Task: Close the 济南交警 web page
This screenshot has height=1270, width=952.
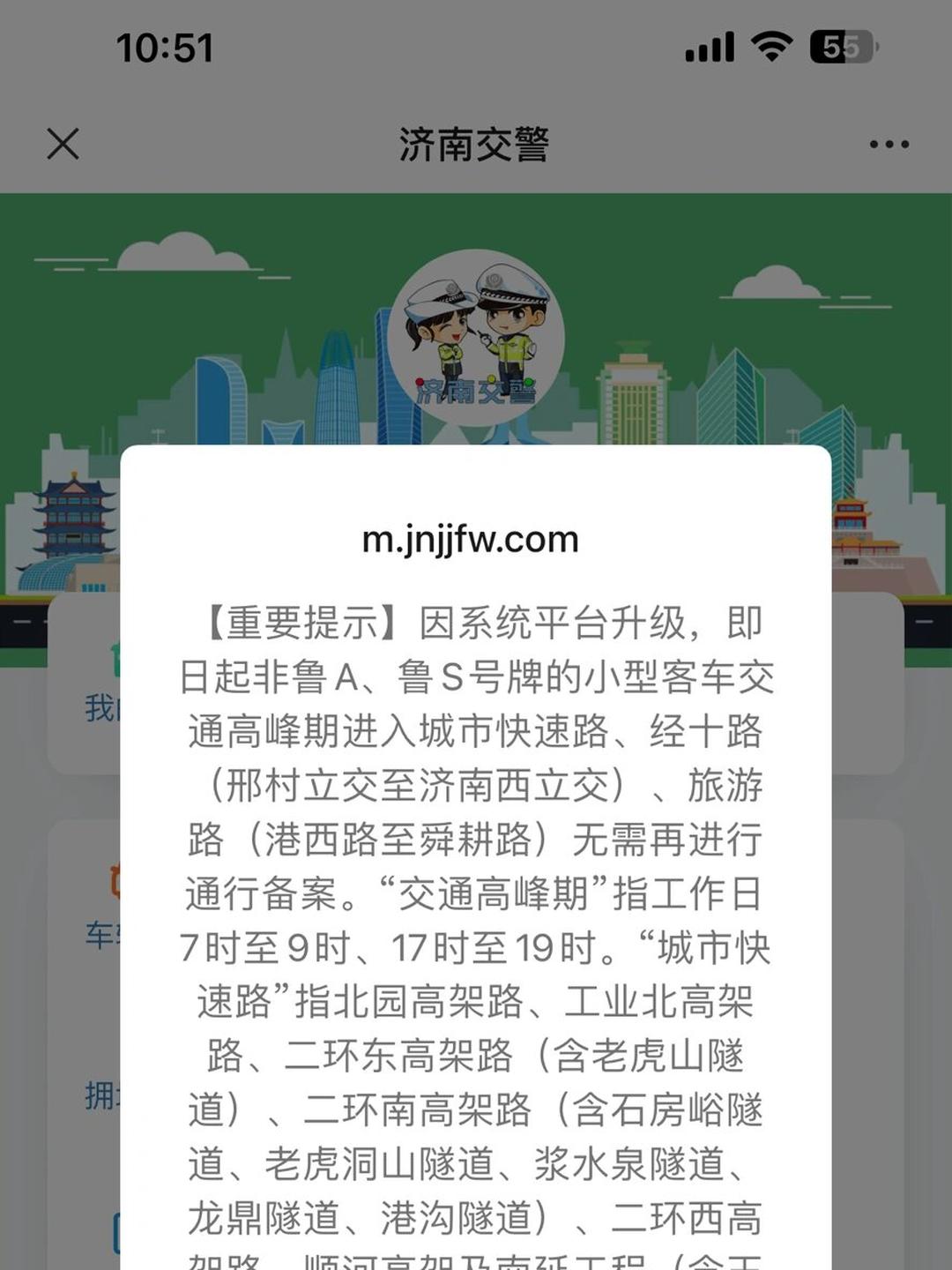Action: tap(63, 144)
